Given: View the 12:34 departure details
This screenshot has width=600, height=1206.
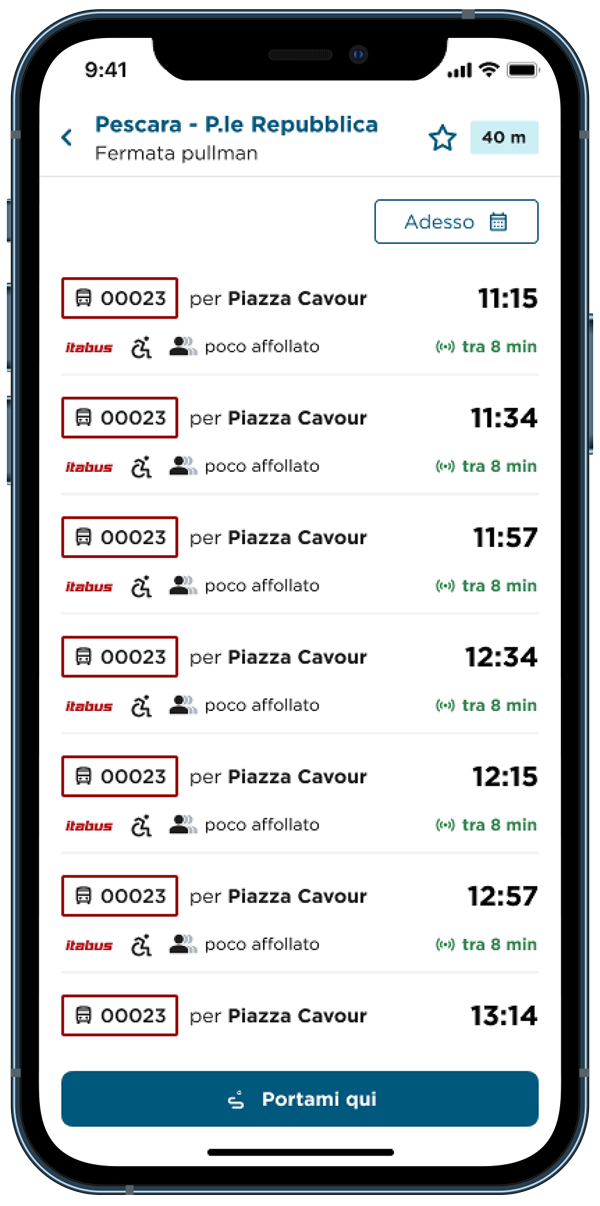Looking at the screenshot, I should click(x=300, y=679).
